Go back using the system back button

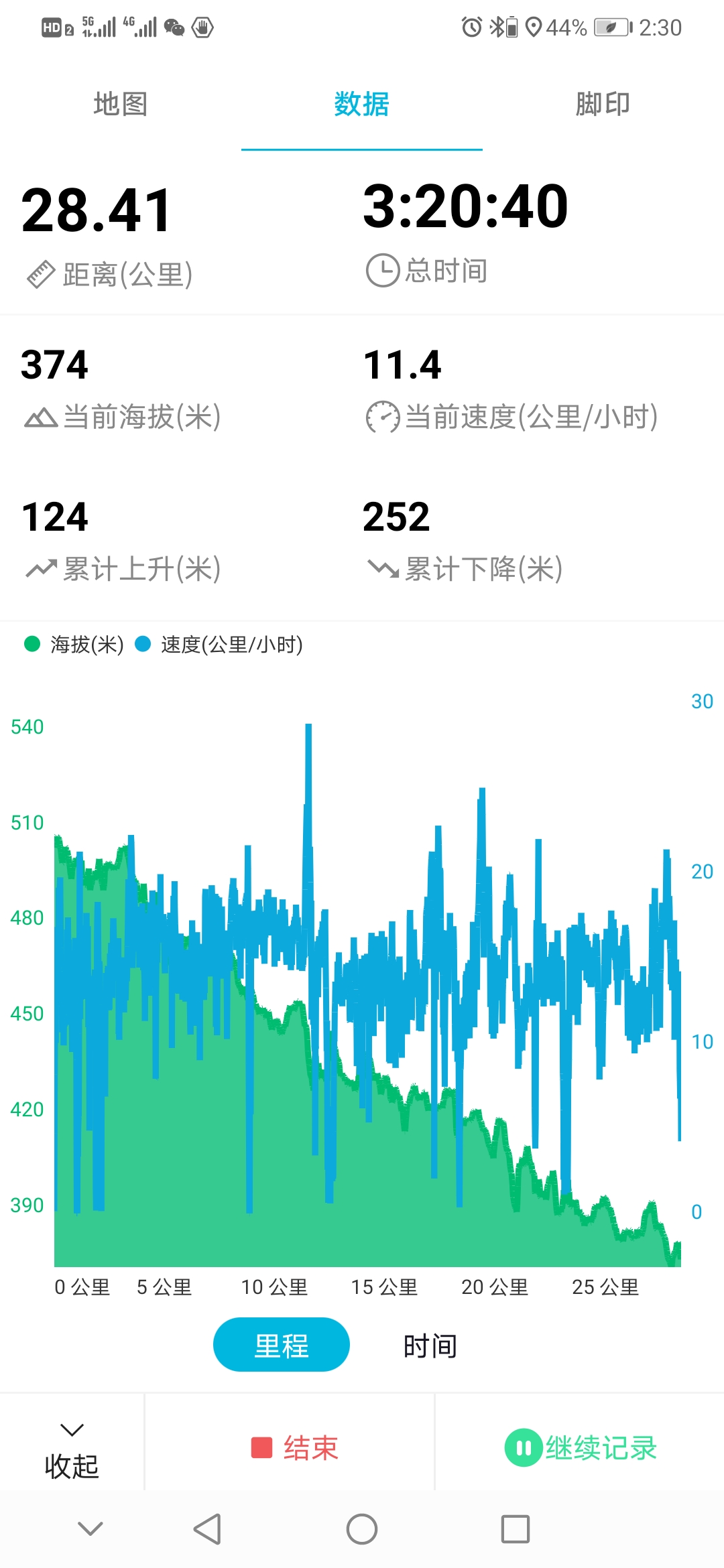point(207,1529)
